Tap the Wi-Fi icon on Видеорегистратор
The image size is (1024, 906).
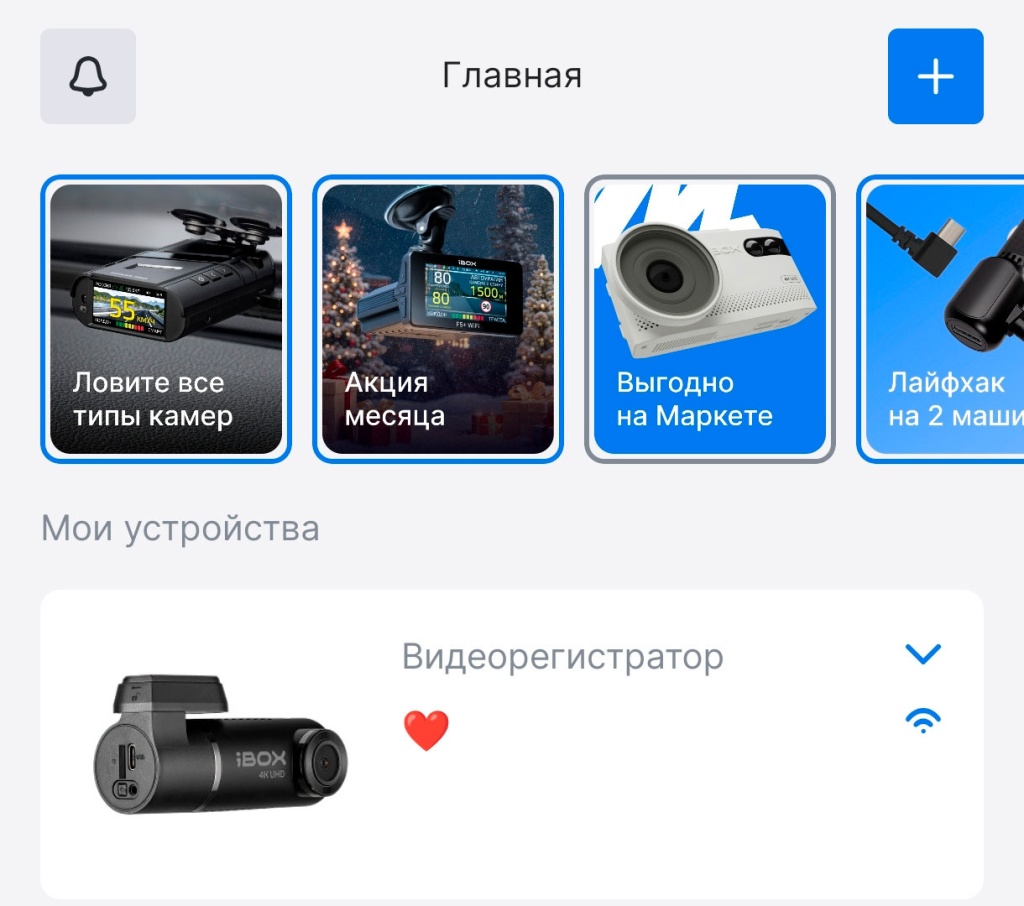tap(922, 721)
